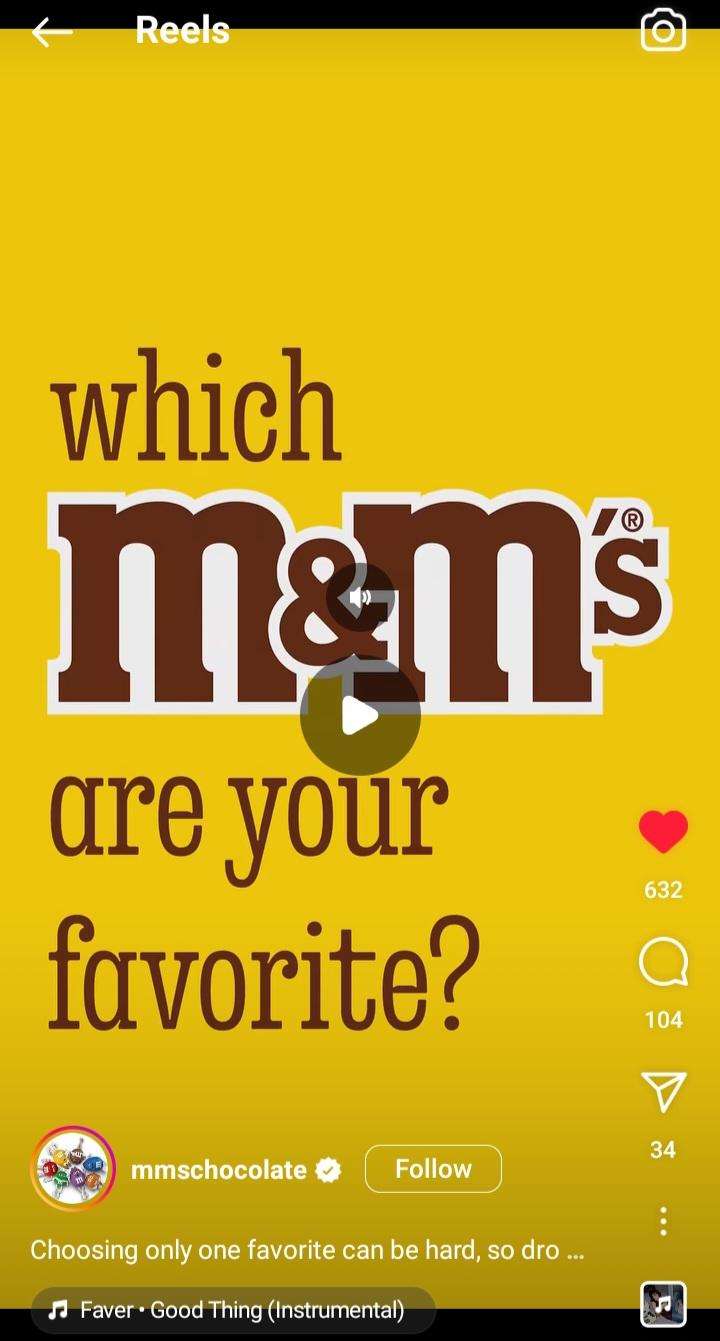Open the audio cover thumbnail
The image size is (720, 1341).
click(x=663, y=1304)
